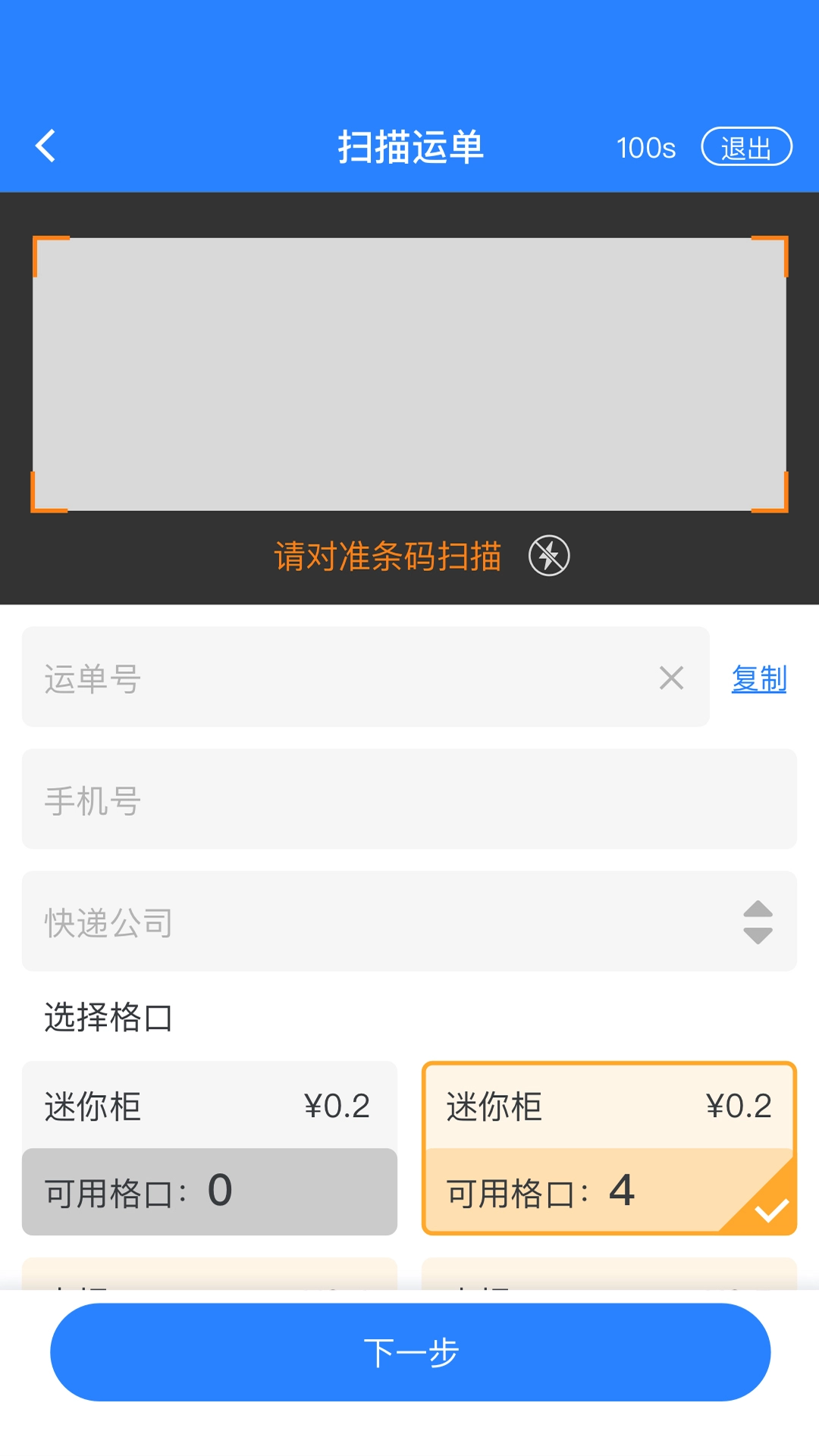
Task: Tap the barcode scanning viewfinder area
Action: (409, 375)
